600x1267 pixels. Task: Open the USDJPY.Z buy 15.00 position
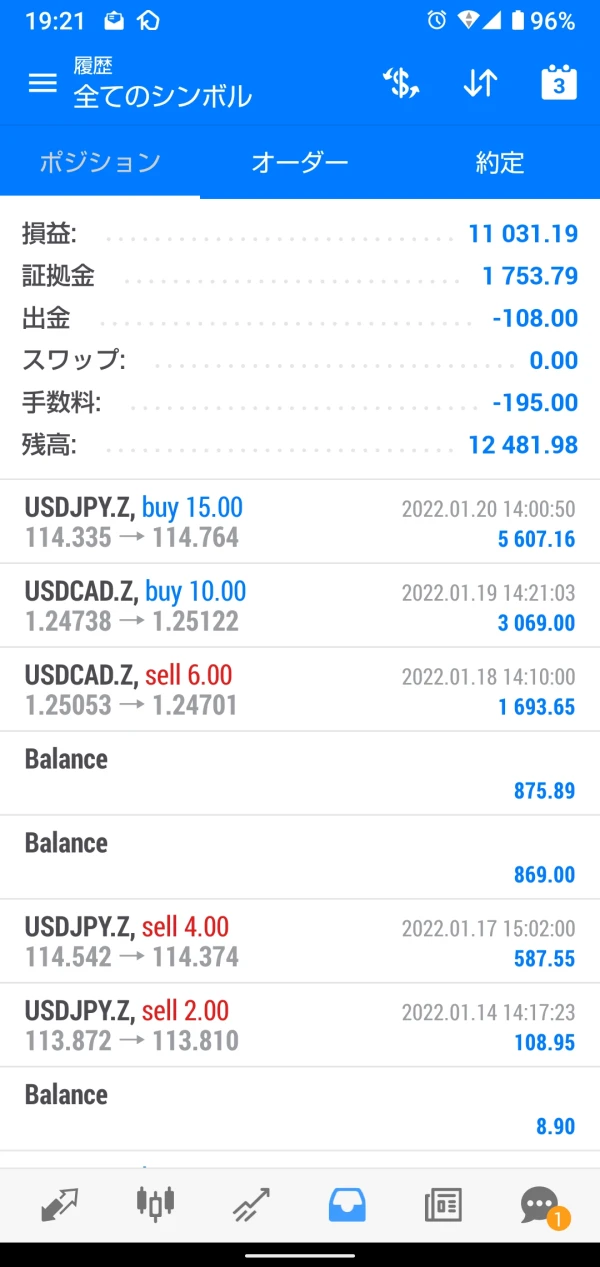coord(300,522)
